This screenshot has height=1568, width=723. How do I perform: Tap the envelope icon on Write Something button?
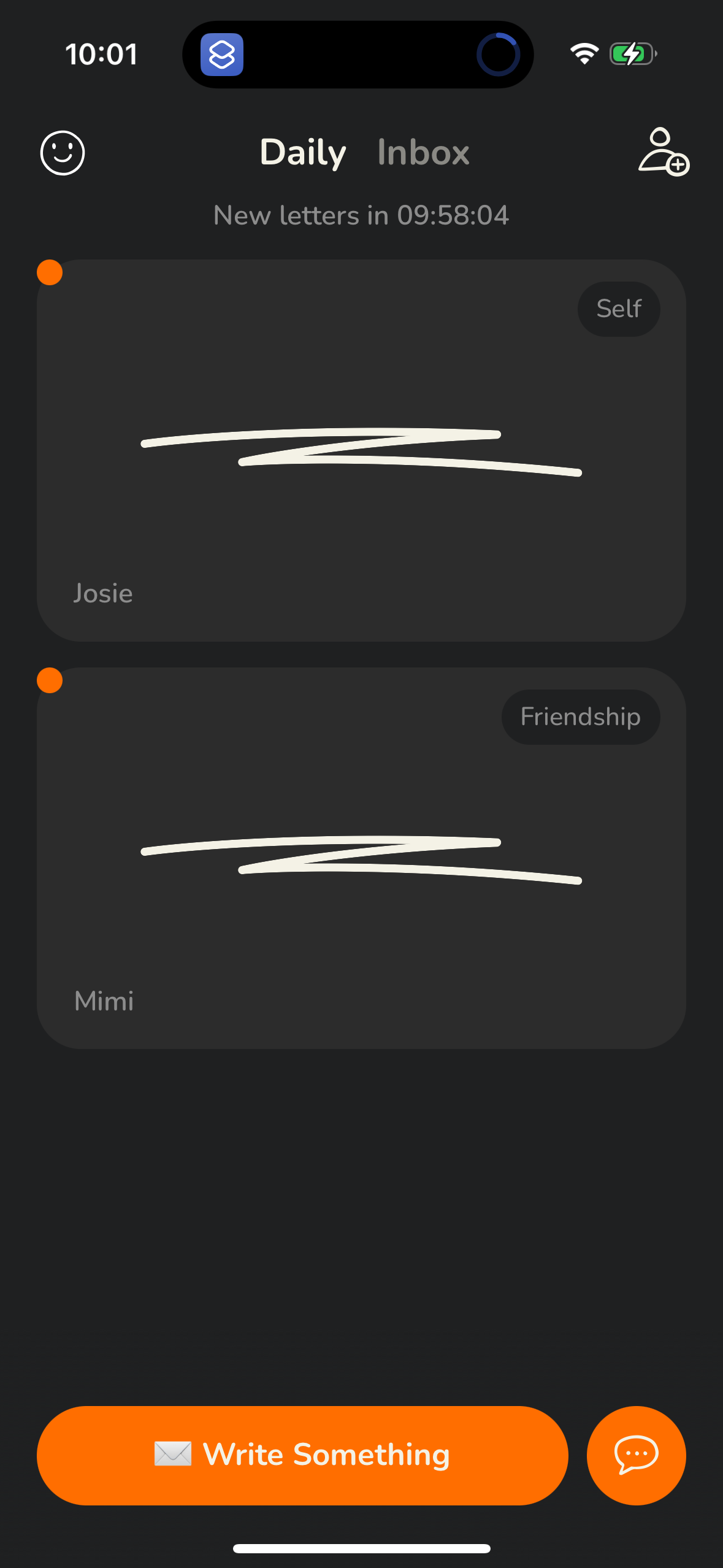pyautogui.click(x=172, y=1455)
